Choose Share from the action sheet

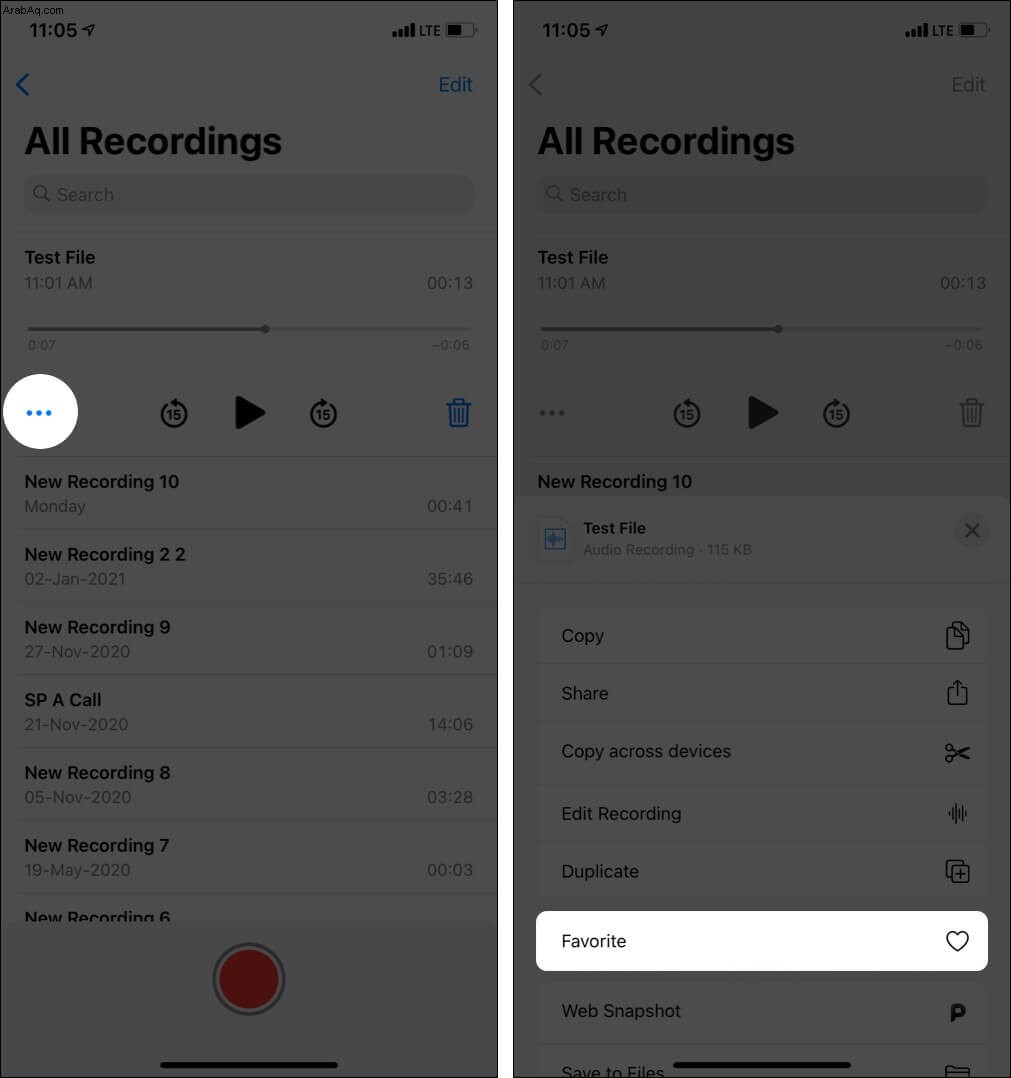(761, 693)
